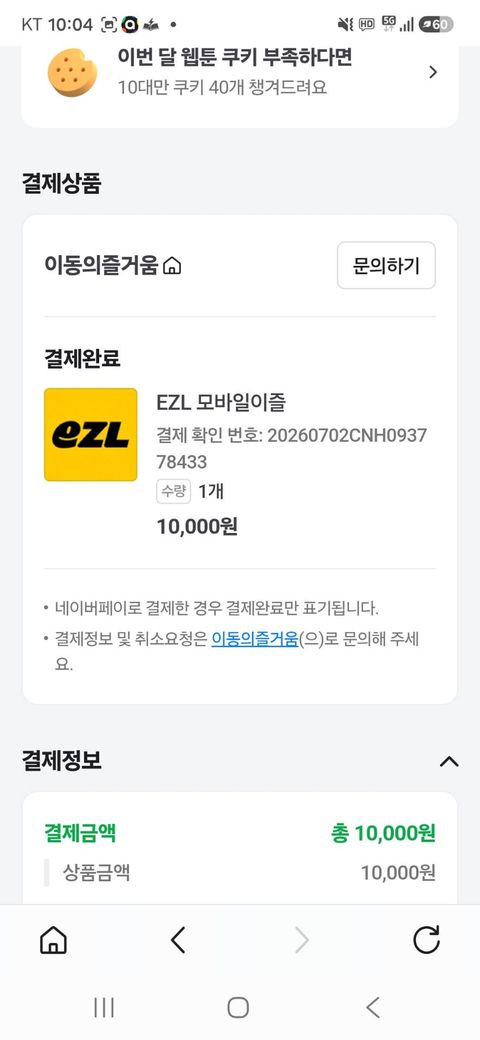Navigate back in the browser toolbar
The height and width of the screenshot is (1040, 480).
tap(178, 940)
